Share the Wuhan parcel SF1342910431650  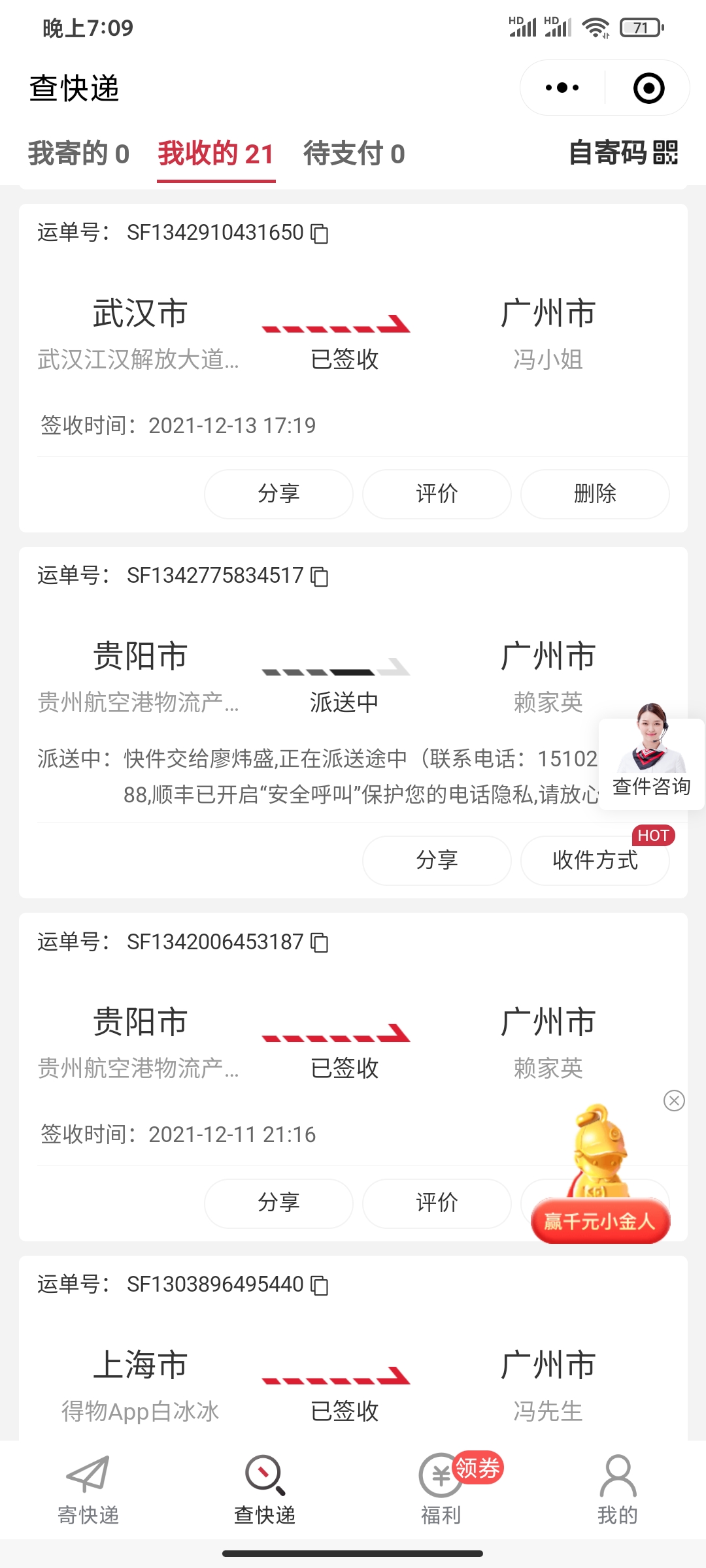(x=278, y=494)
